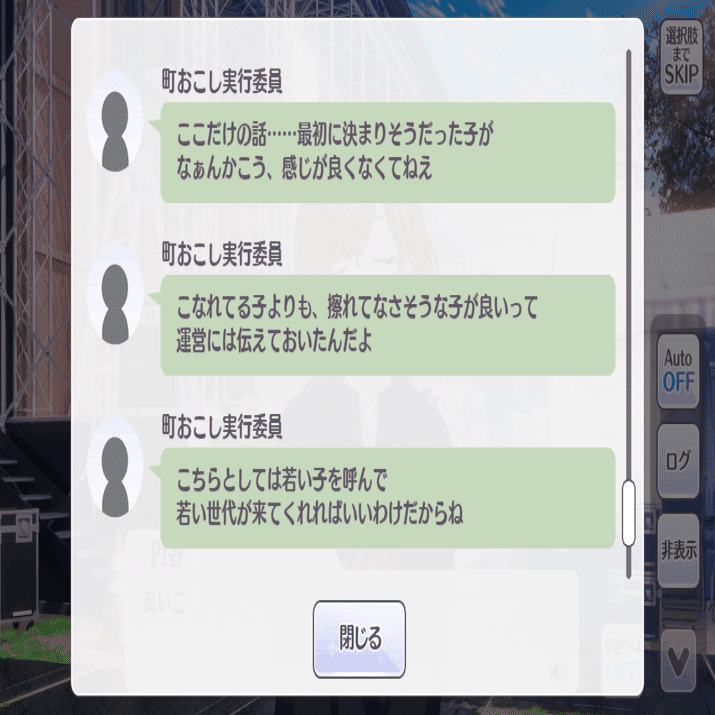Tap the log scrollbar handle

click(x=628, y=513)
